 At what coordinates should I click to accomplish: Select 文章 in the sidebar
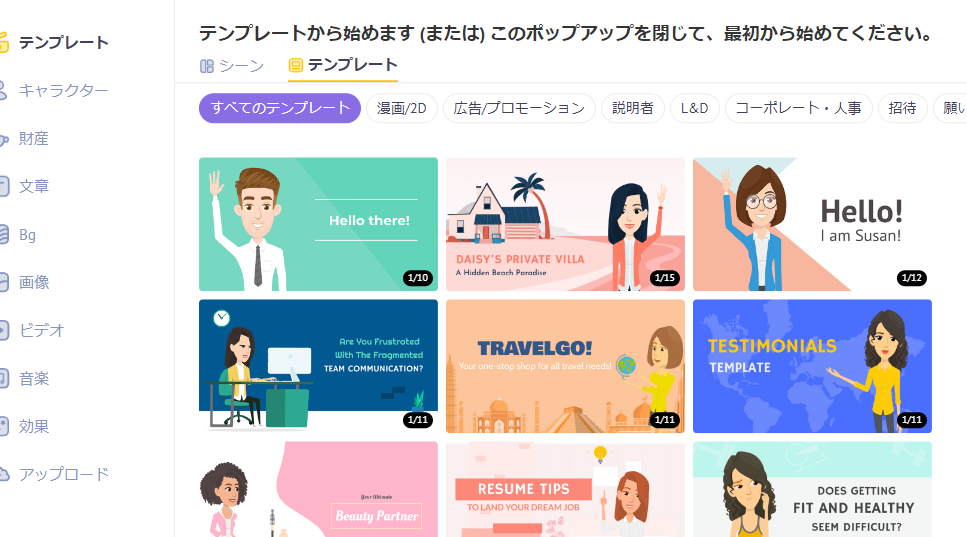[33, 186]
